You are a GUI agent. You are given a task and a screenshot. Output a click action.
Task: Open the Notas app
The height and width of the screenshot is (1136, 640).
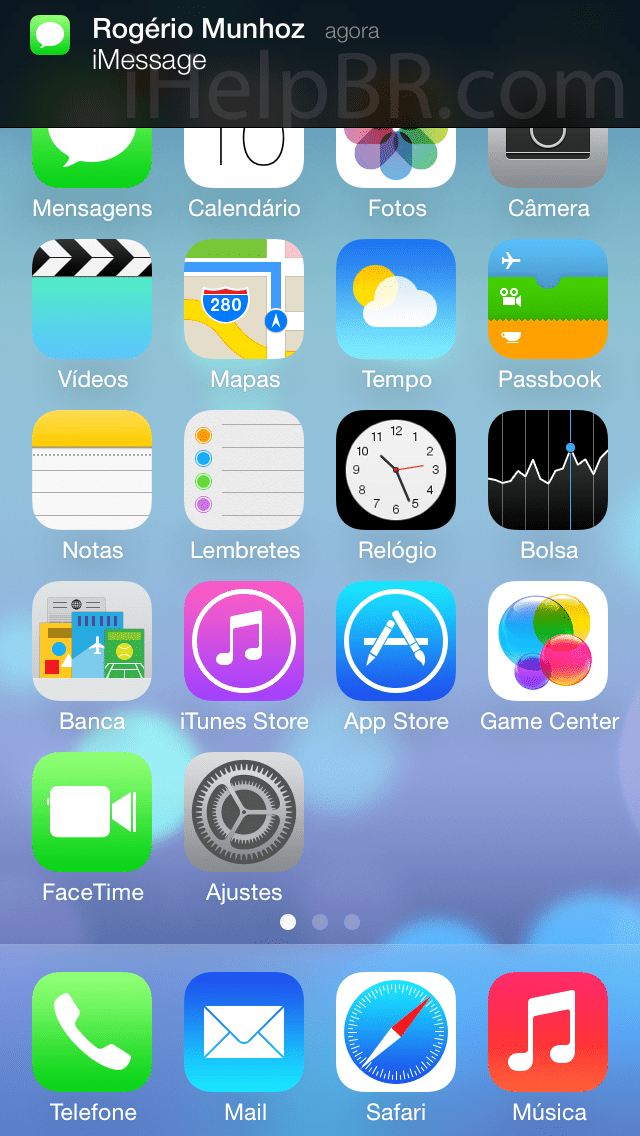92,470
